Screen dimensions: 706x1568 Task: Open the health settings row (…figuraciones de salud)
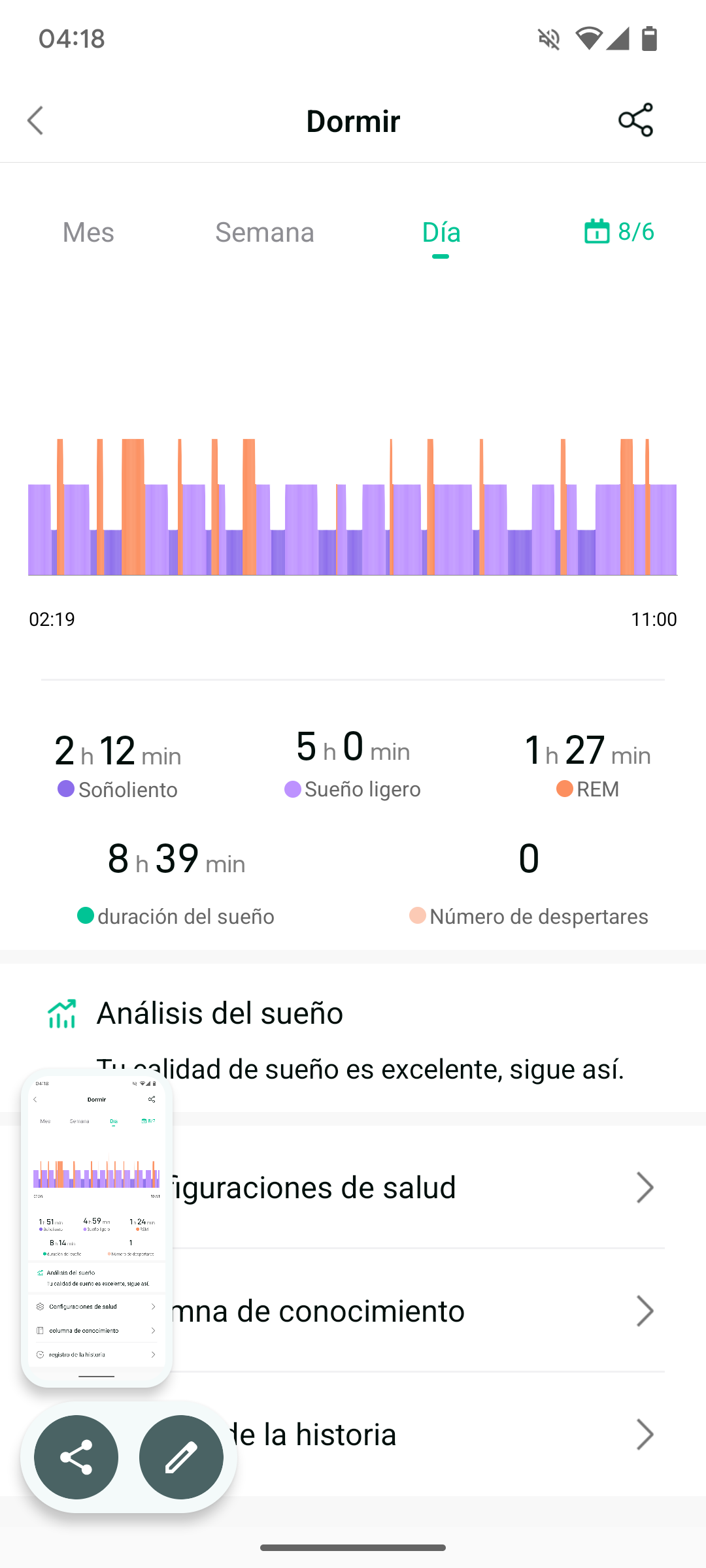[353, 1187]
